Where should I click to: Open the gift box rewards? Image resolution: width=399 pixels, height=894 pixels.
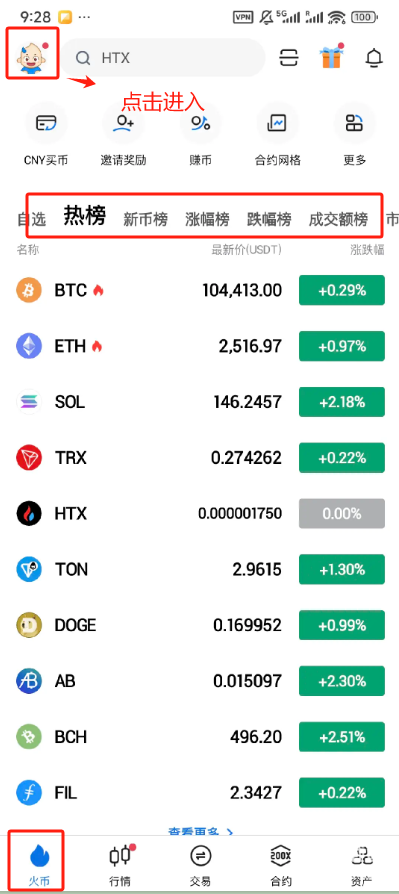[x=331, y=56]
